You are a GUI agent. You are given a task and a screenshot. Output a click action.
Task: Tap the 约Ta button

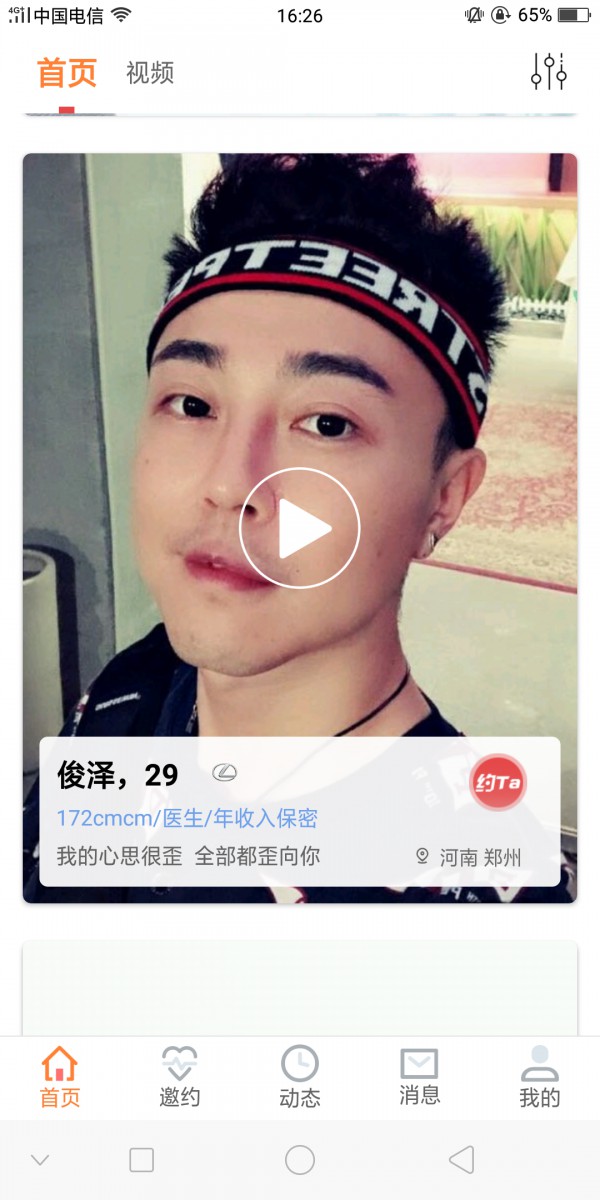(498, 782)
